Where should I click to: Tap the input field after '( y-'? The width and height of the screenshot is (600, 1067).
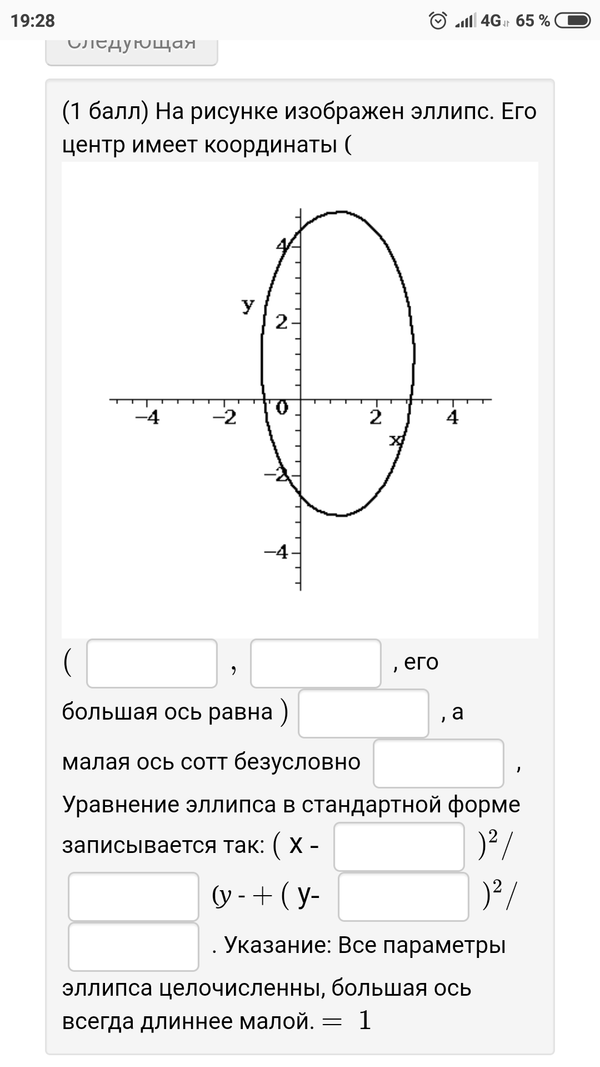tap(403, 896)
